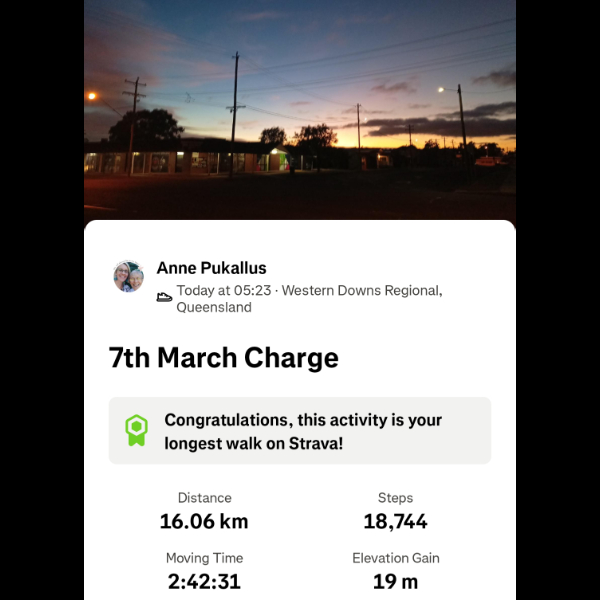
Task: Open Anne Pukallus's profile picture
Action: 129,277
